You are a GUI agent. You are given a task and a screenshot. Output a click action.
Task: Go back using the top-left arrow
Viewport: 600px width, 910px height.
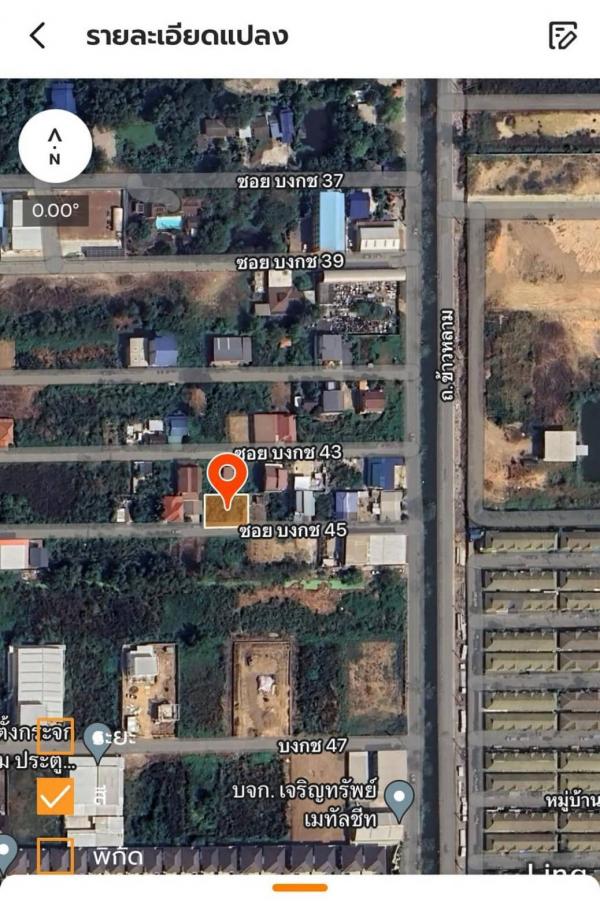click(x=37, y=36)
